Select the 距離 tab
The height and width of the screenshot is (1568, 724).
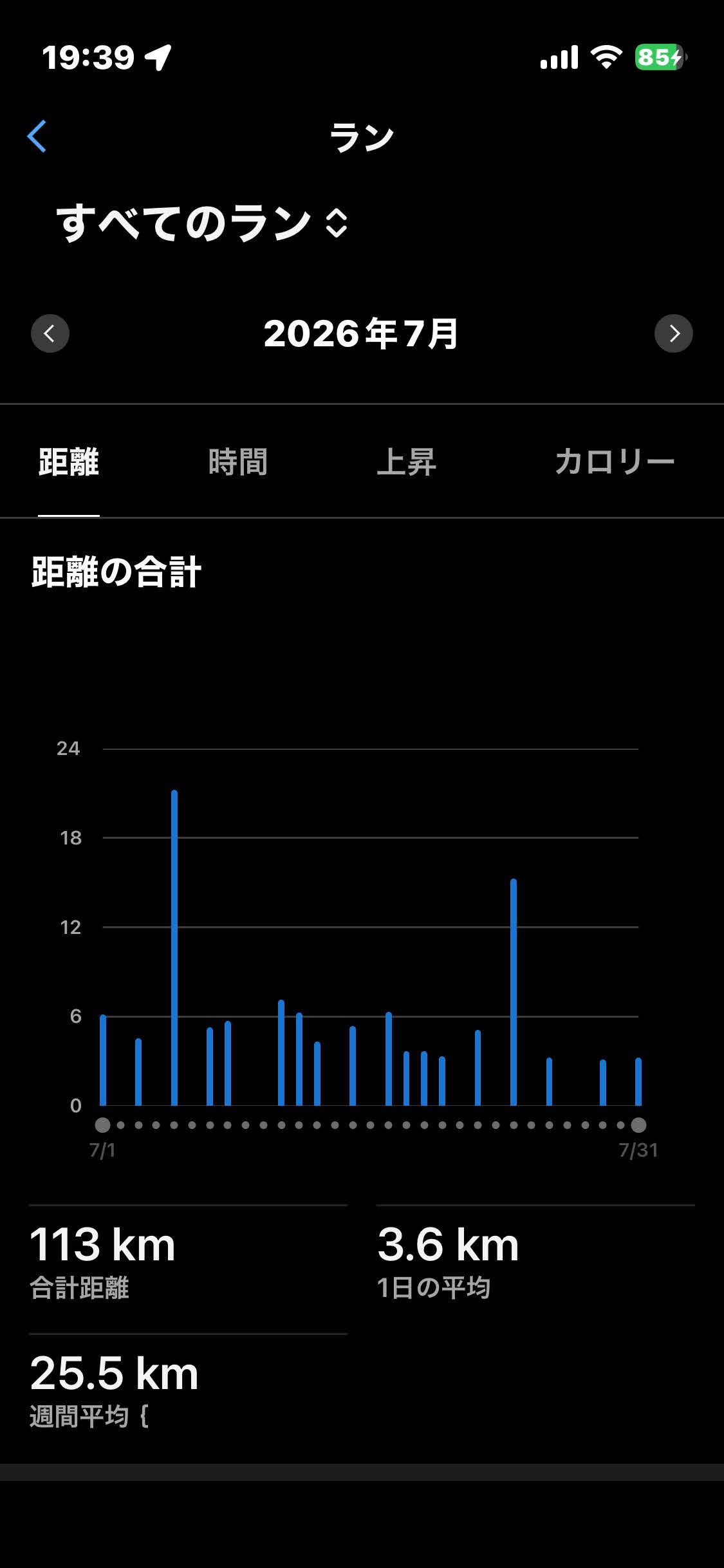coord(69,462)
